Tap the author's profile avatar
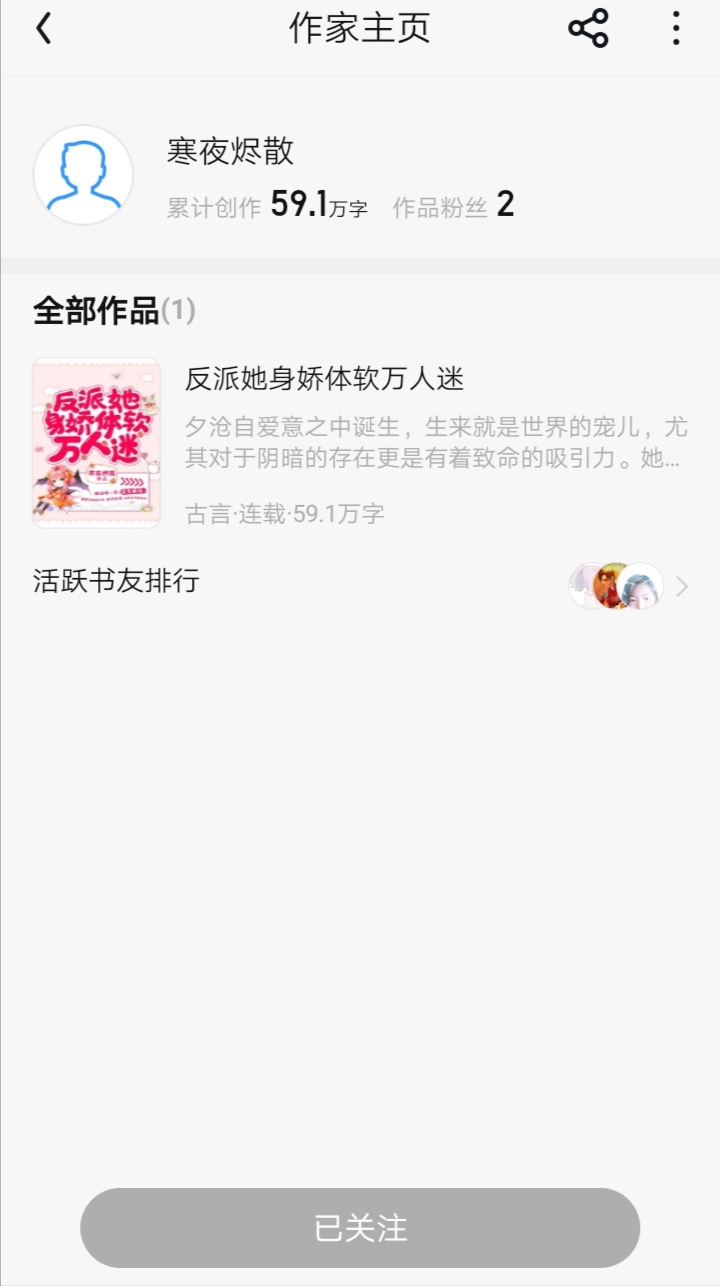Screen dimensions: 720x1286 click(x=83, y=175)
